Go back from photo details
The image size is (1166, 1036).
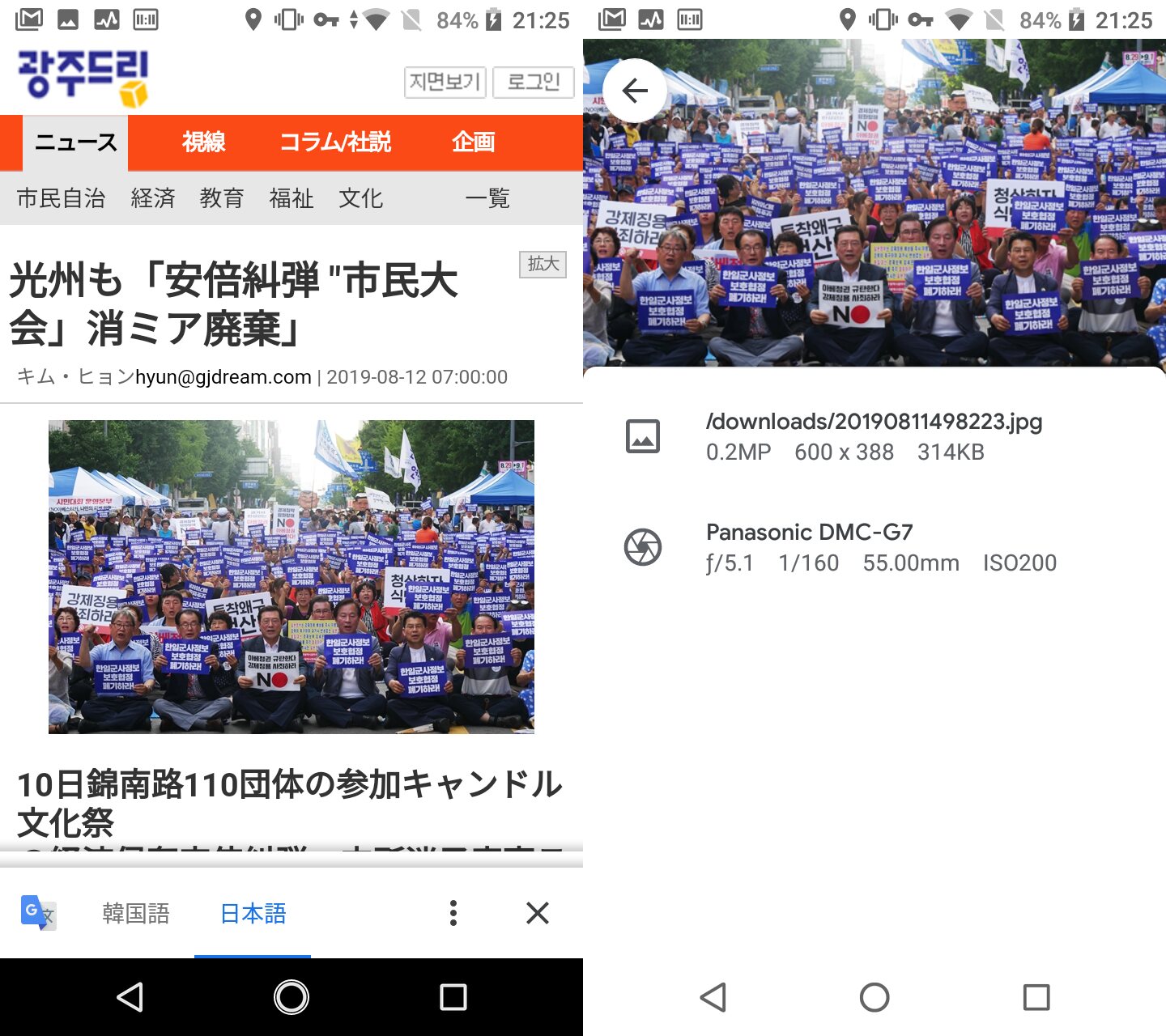[635, 90]
